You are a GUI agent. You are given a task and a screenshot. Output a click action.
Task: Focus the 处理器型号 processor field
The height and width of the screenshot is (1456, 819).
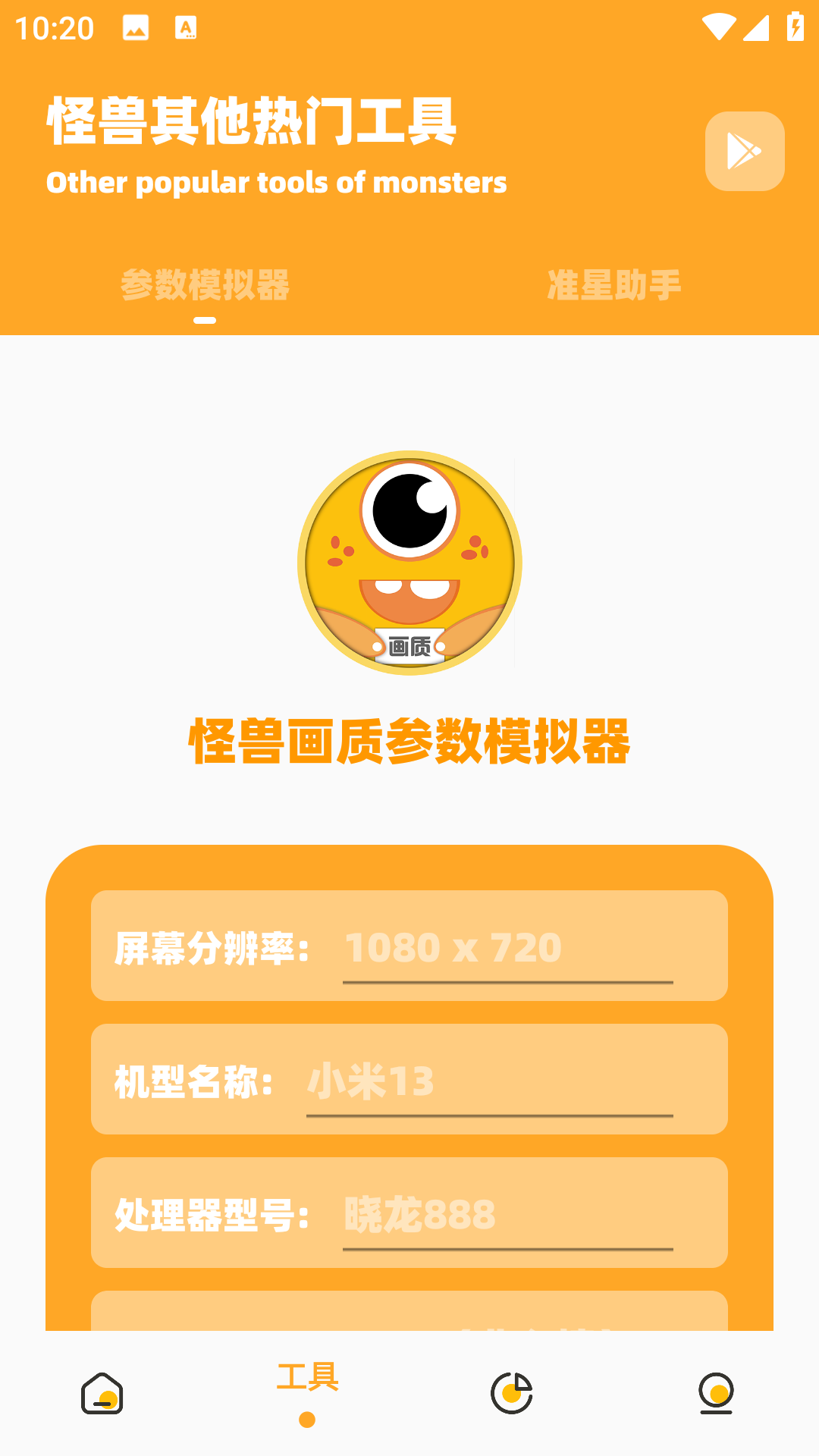507,1216
